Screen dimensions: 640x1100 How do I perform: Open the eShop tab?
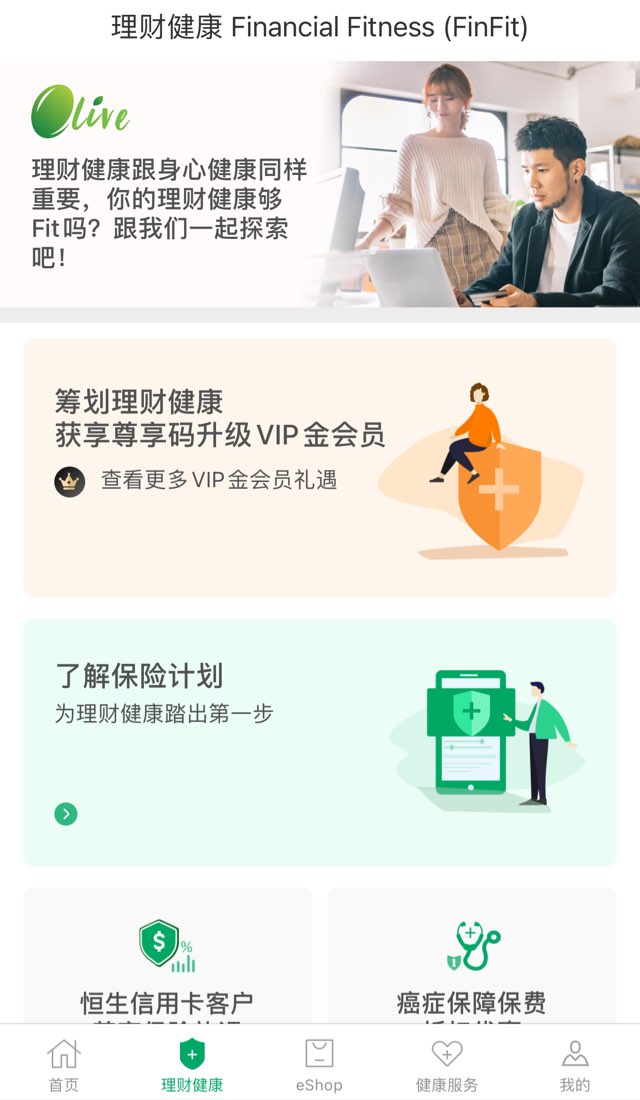[319, 1064]
